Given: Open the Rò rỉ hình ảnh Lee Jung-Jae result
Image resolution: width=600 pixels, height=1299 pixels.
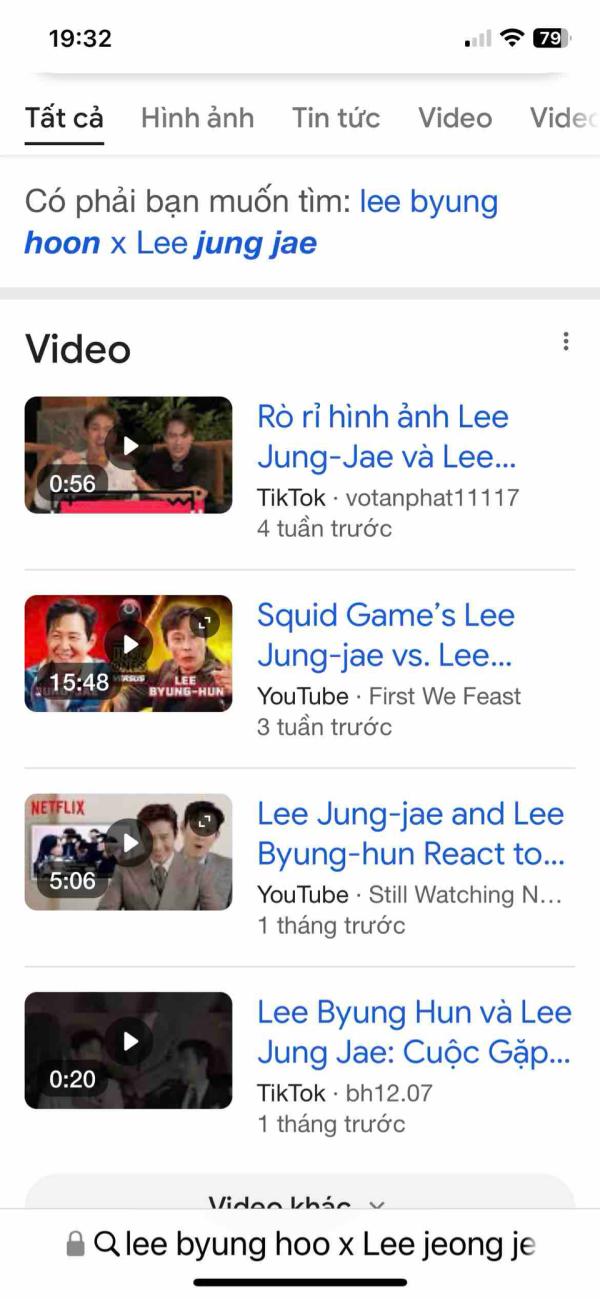Looking at the screenshot, I should [385, 436].
